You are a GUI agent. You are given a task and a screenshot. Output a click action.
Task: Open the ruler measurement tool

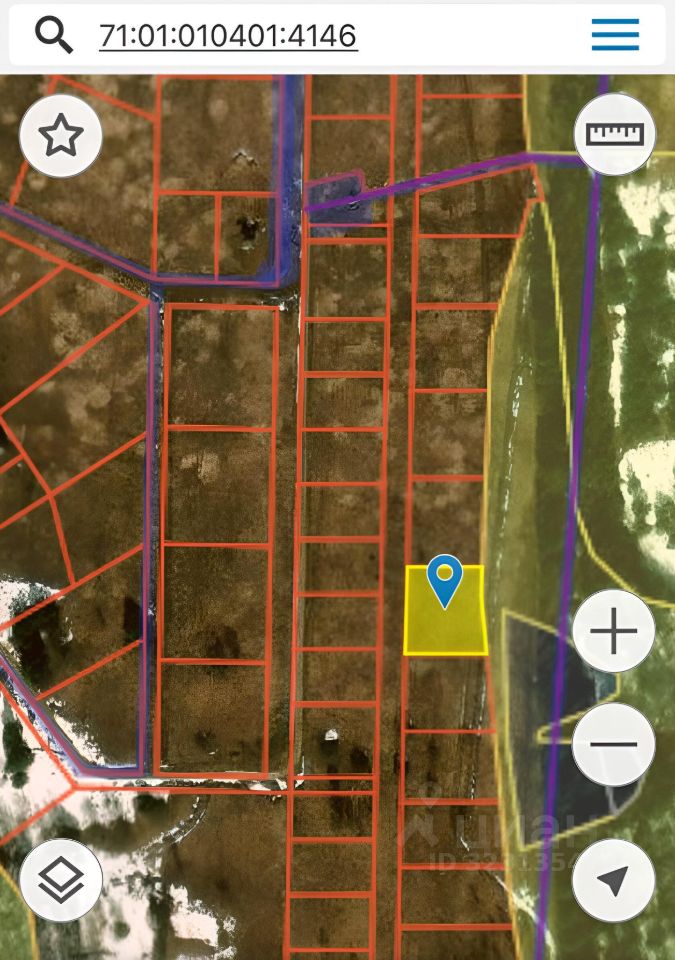coord(615,134)
